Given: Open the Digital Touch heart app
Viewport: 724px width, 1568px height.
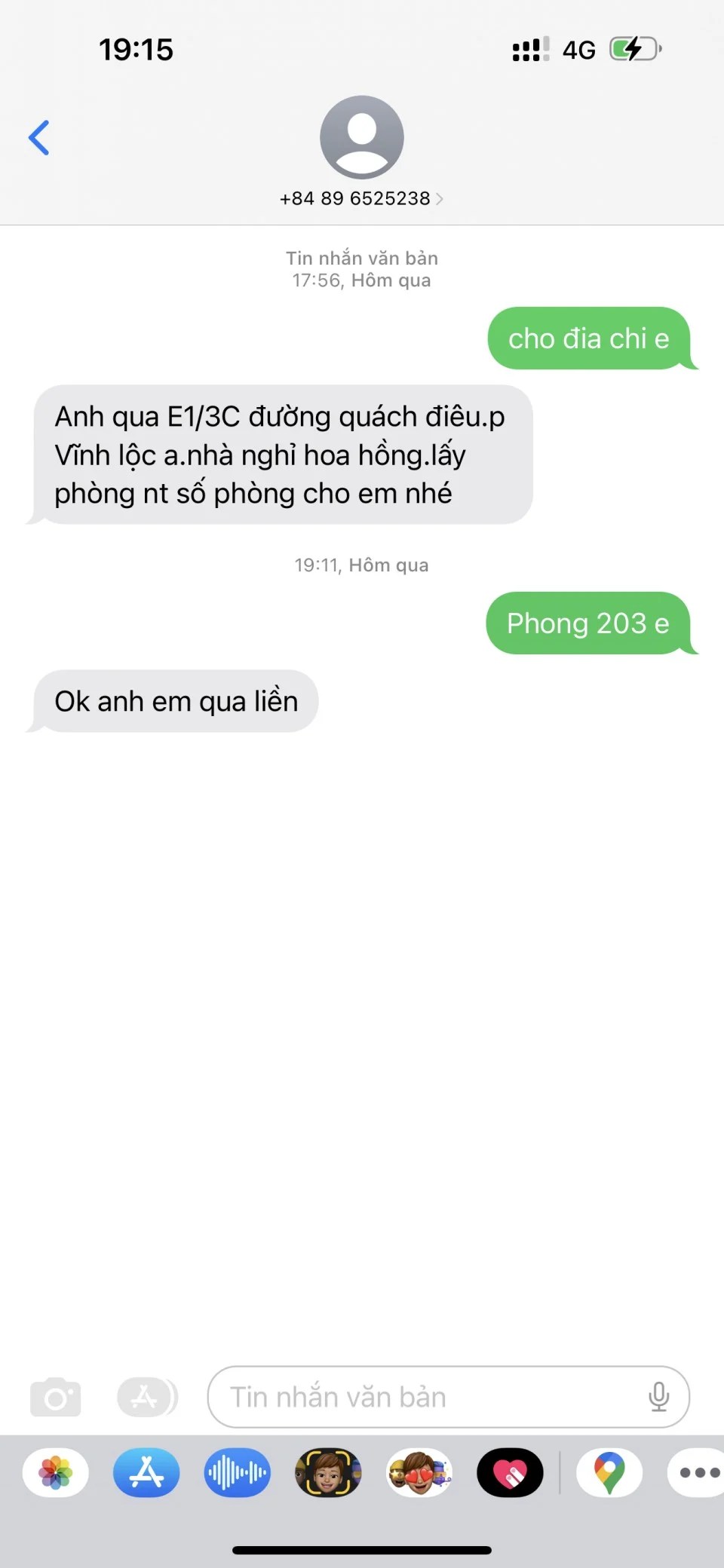Looking at the screenshot, I should point(510,1472).
